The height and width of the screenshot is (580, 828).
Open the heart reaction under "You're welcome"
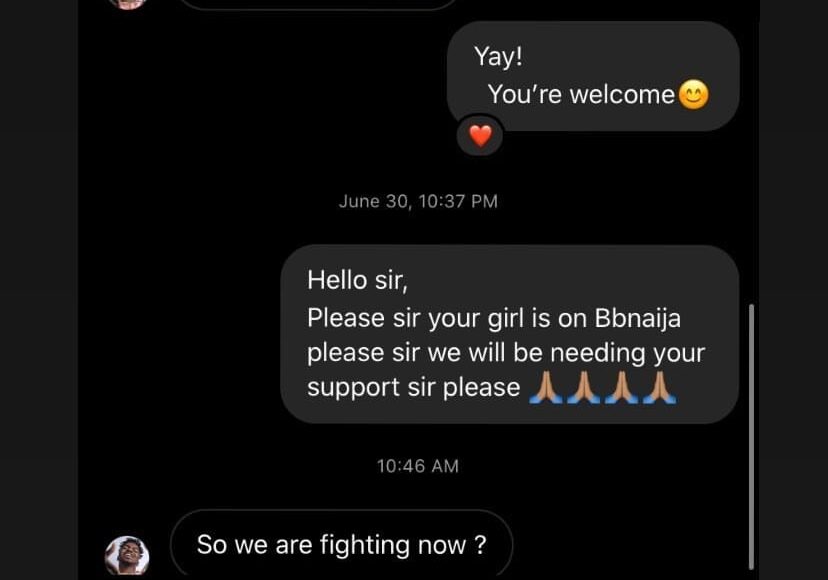pos(480,136)
